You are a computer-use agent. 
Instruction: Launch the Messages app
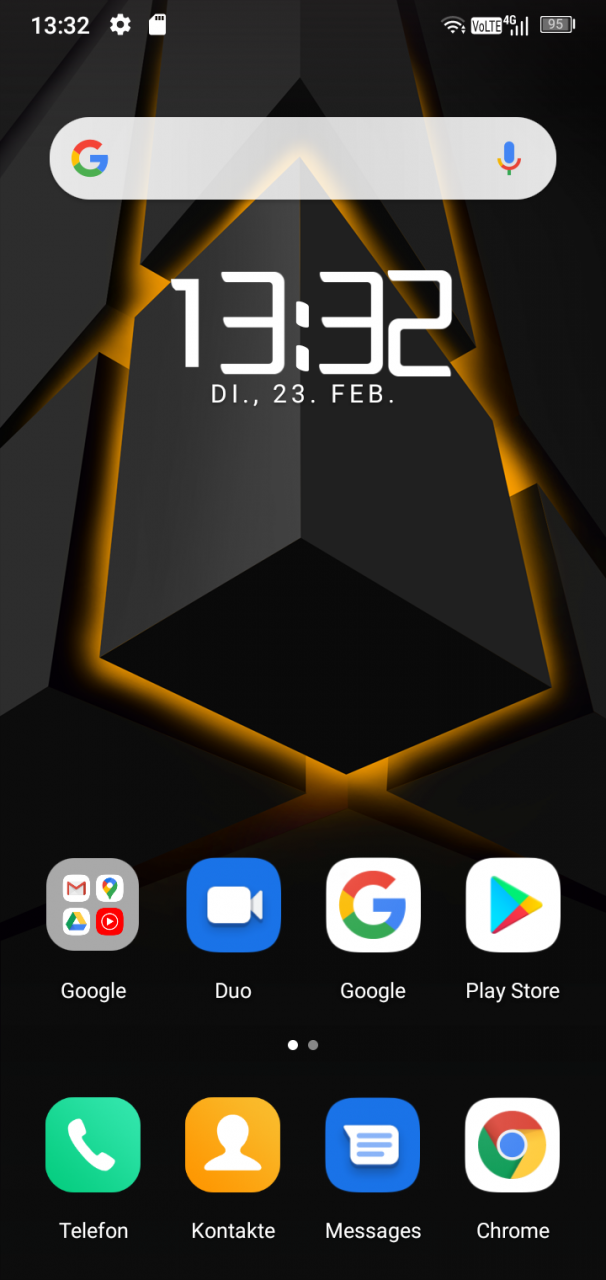tap(373, 1145)
